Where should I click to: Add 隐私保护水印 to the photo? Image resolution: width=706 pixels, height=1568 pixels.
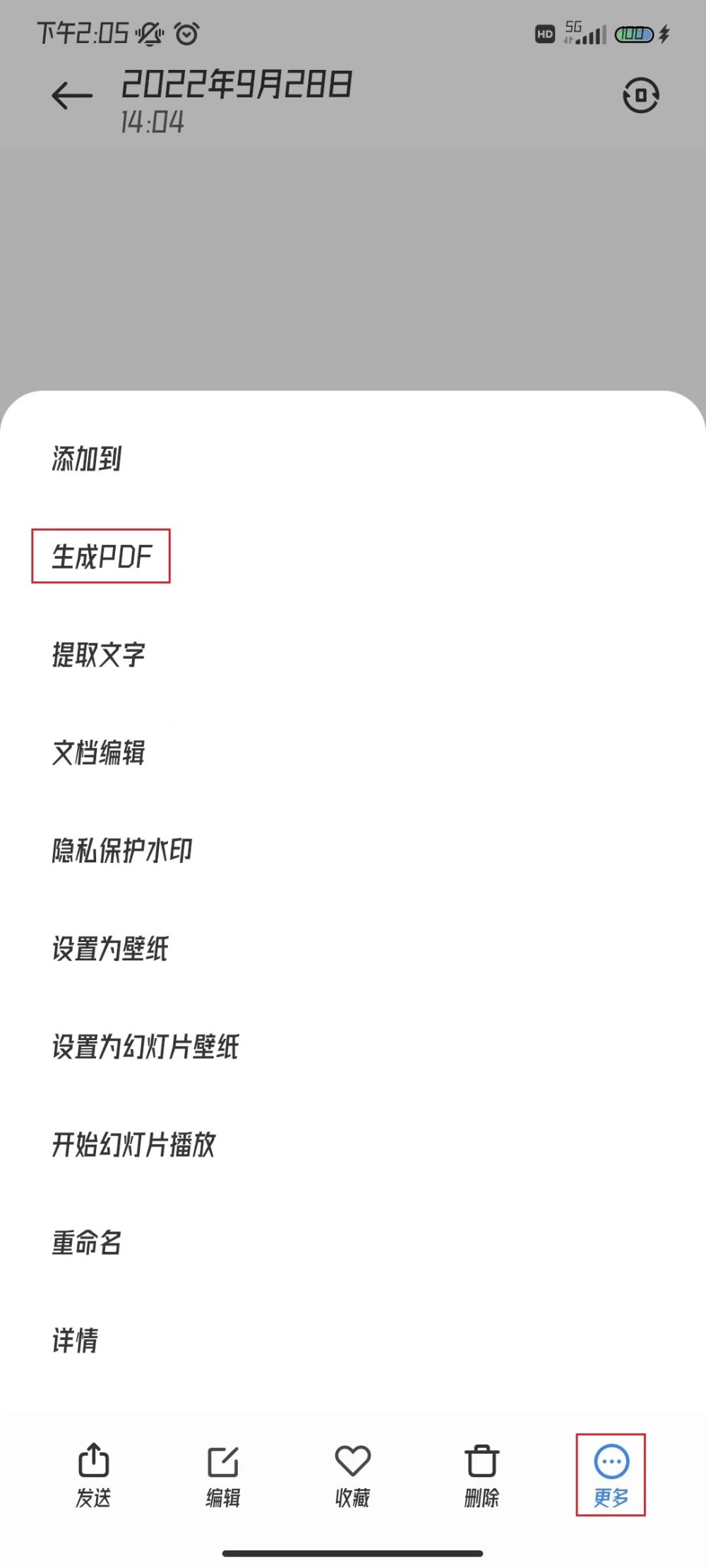(x=353, y=850)
